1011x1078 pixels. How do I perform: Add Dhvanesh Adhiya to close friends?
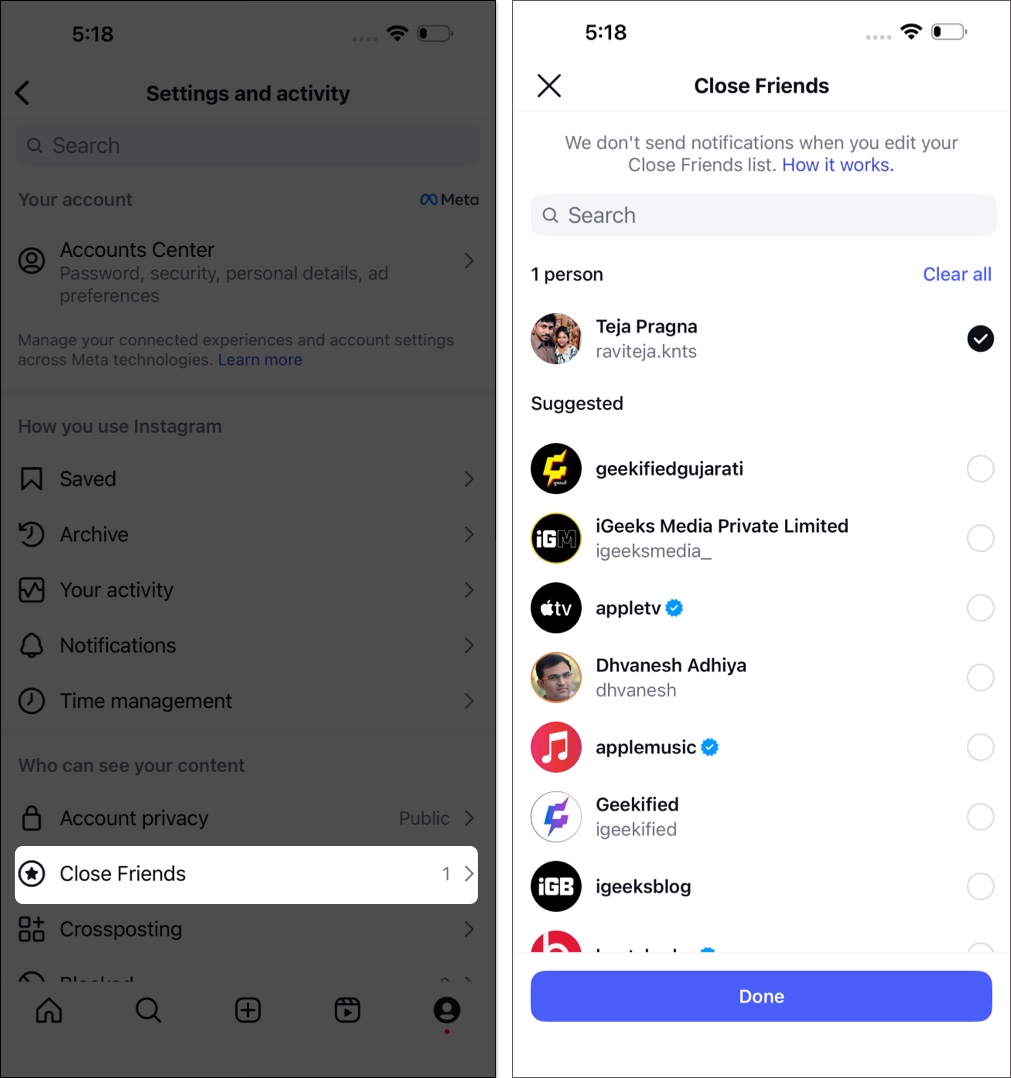tap(980, 678)
